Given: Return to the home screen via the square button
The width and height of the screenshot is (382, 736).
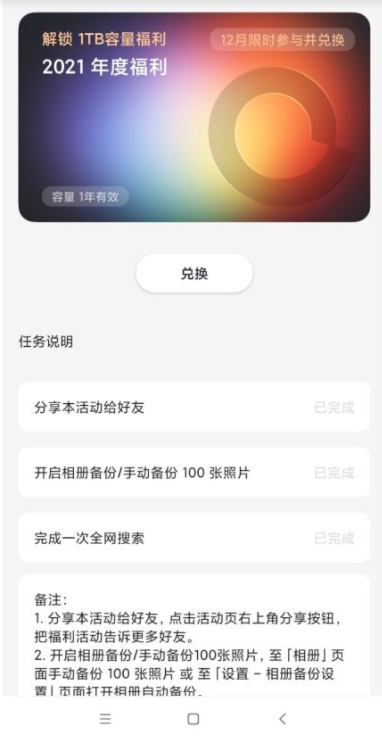Looking at the screenshot, I should (x=193, y=719).
